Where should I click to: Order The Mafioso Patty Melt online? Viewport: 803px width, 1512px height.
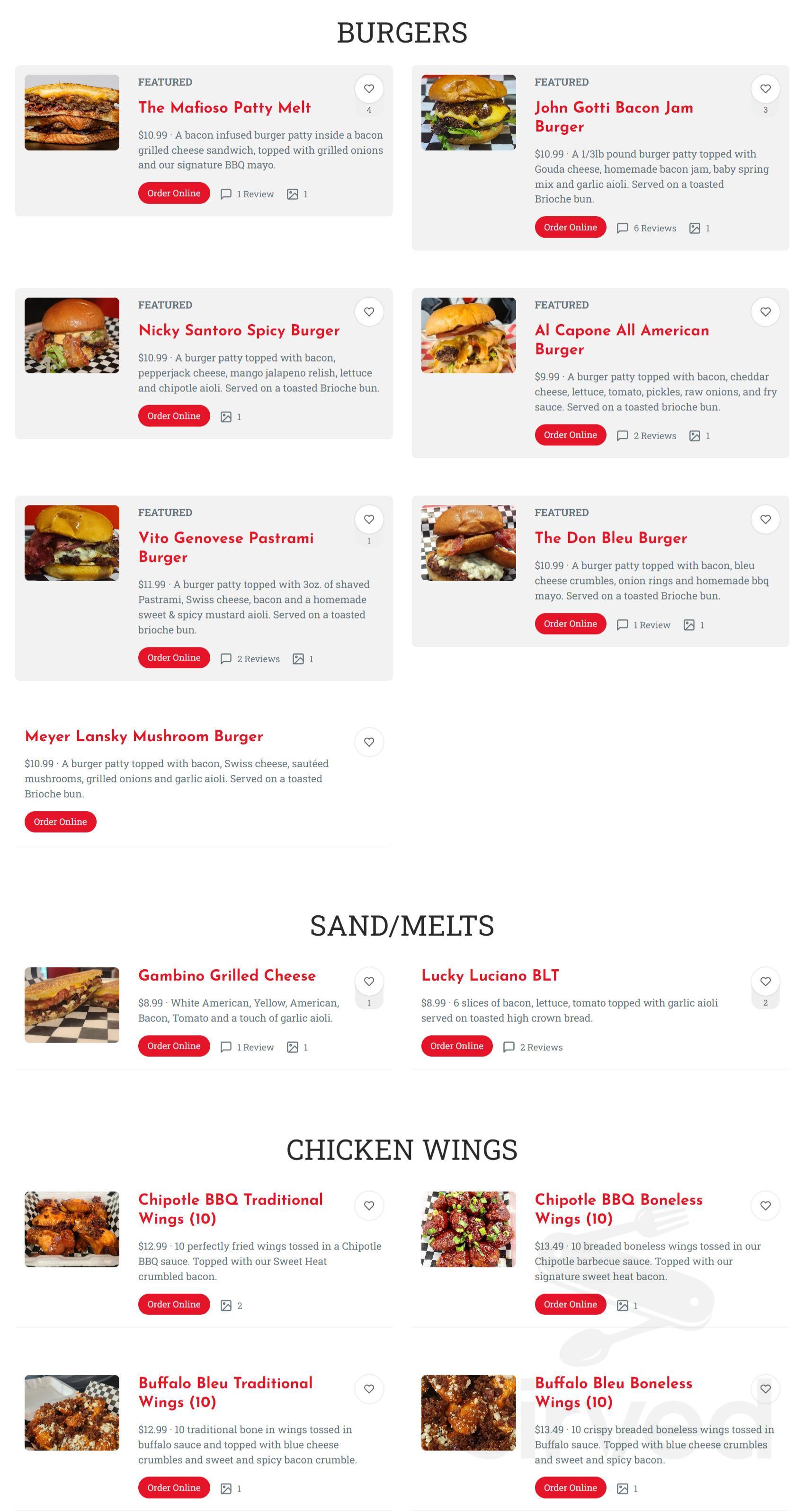pyautogui.click(x=174, y=193)
